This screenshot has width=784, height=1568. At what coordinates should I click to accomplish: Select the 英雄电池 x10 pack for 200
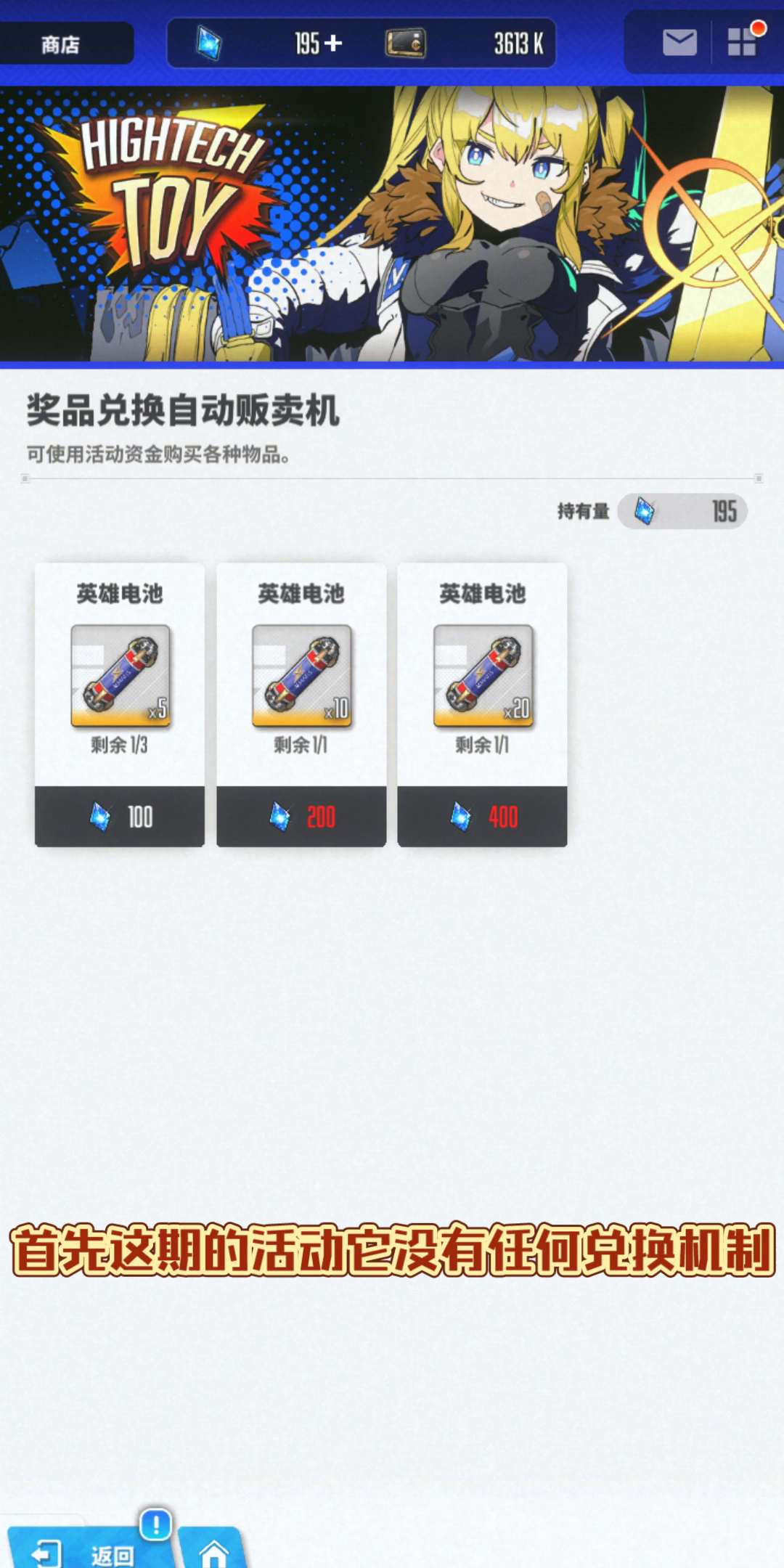coord(301,704)
